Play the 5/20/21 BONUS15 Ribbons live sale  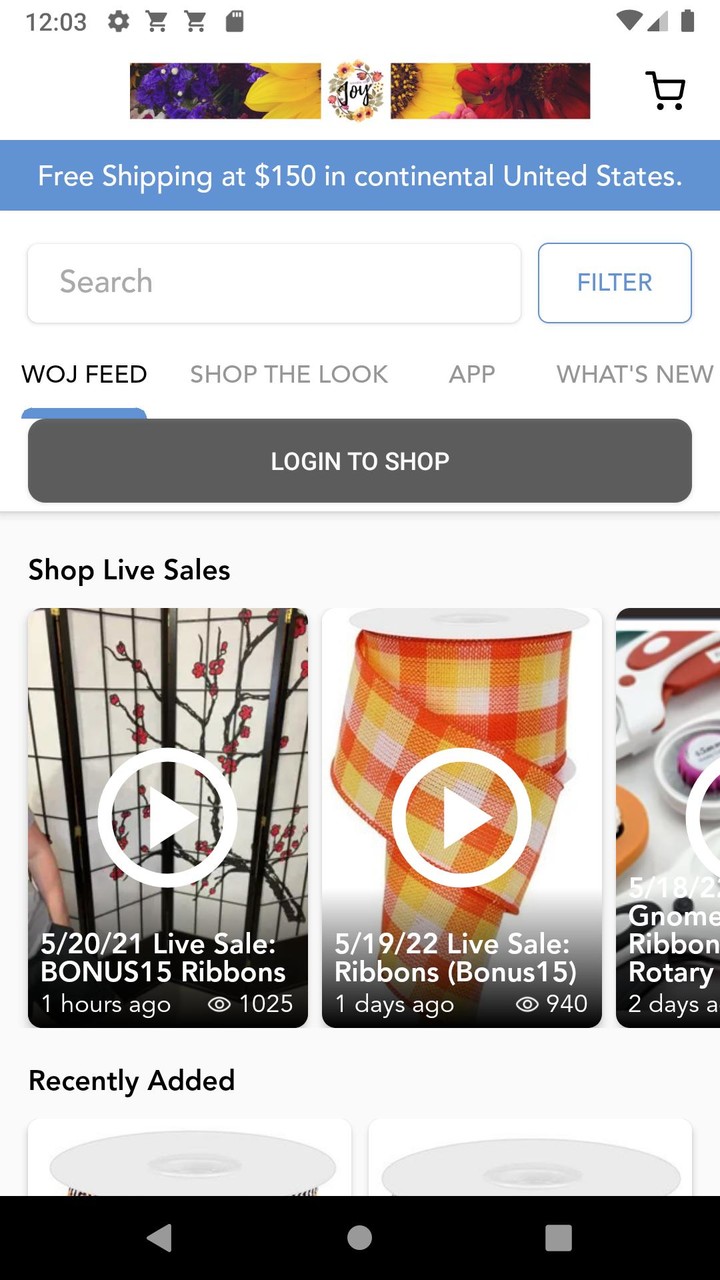[168, 817]
